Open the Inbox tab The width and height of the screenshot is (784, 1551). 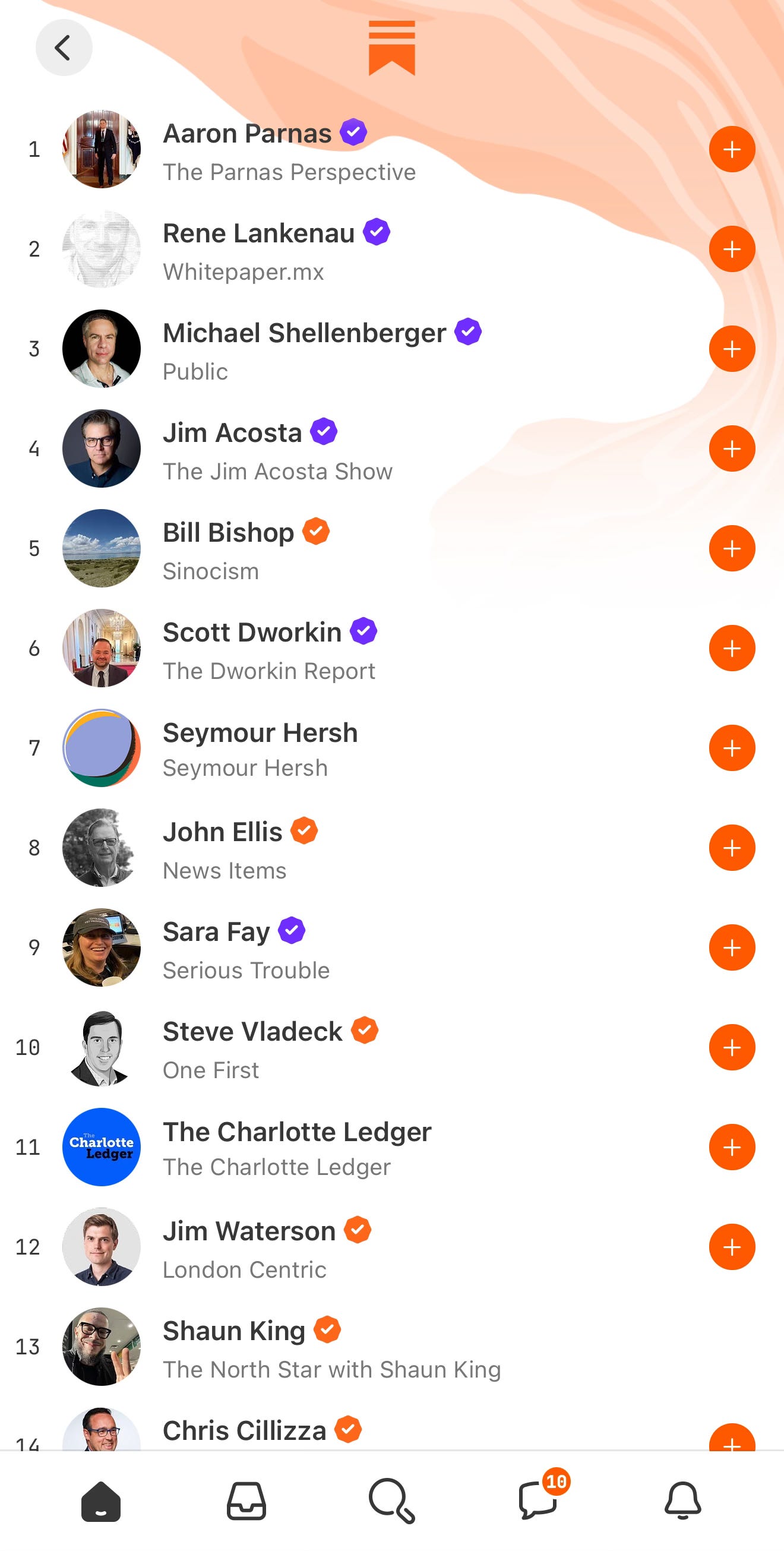pyautogui.click(x=246, y=1501)
